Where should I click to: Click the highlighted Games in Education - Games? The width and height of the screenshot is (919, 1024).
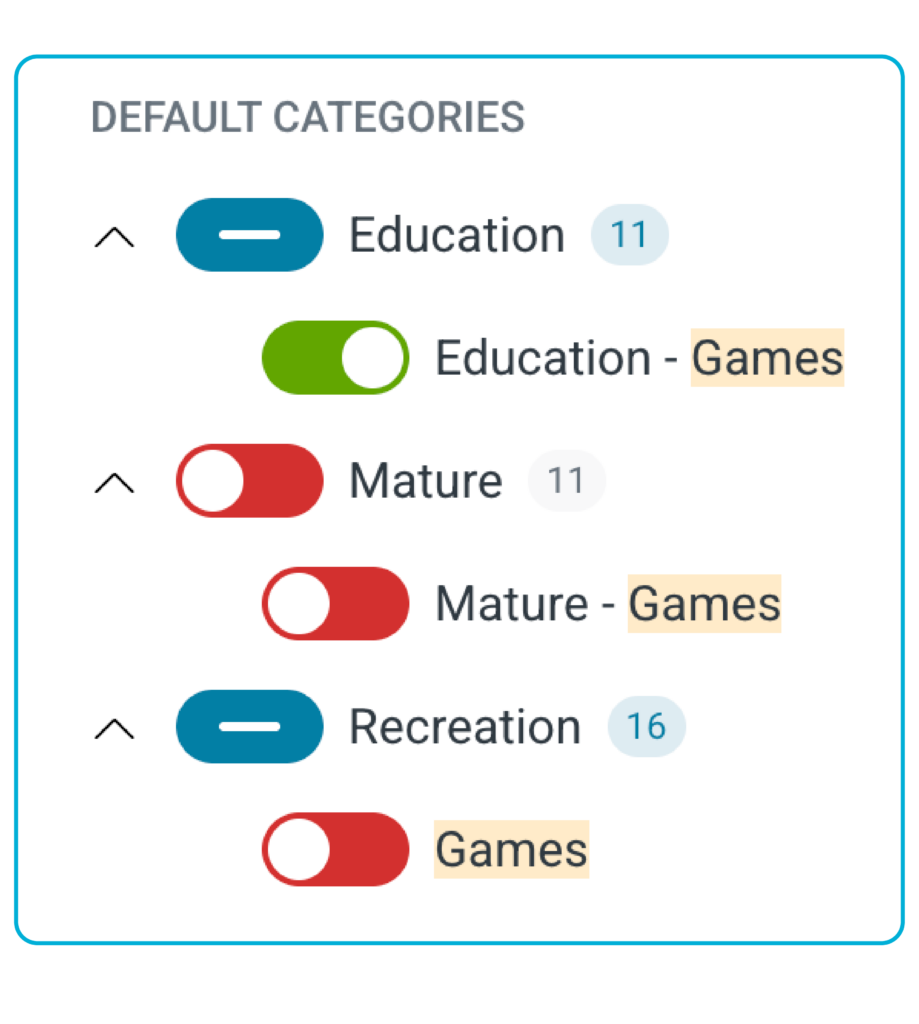point(766,357)
